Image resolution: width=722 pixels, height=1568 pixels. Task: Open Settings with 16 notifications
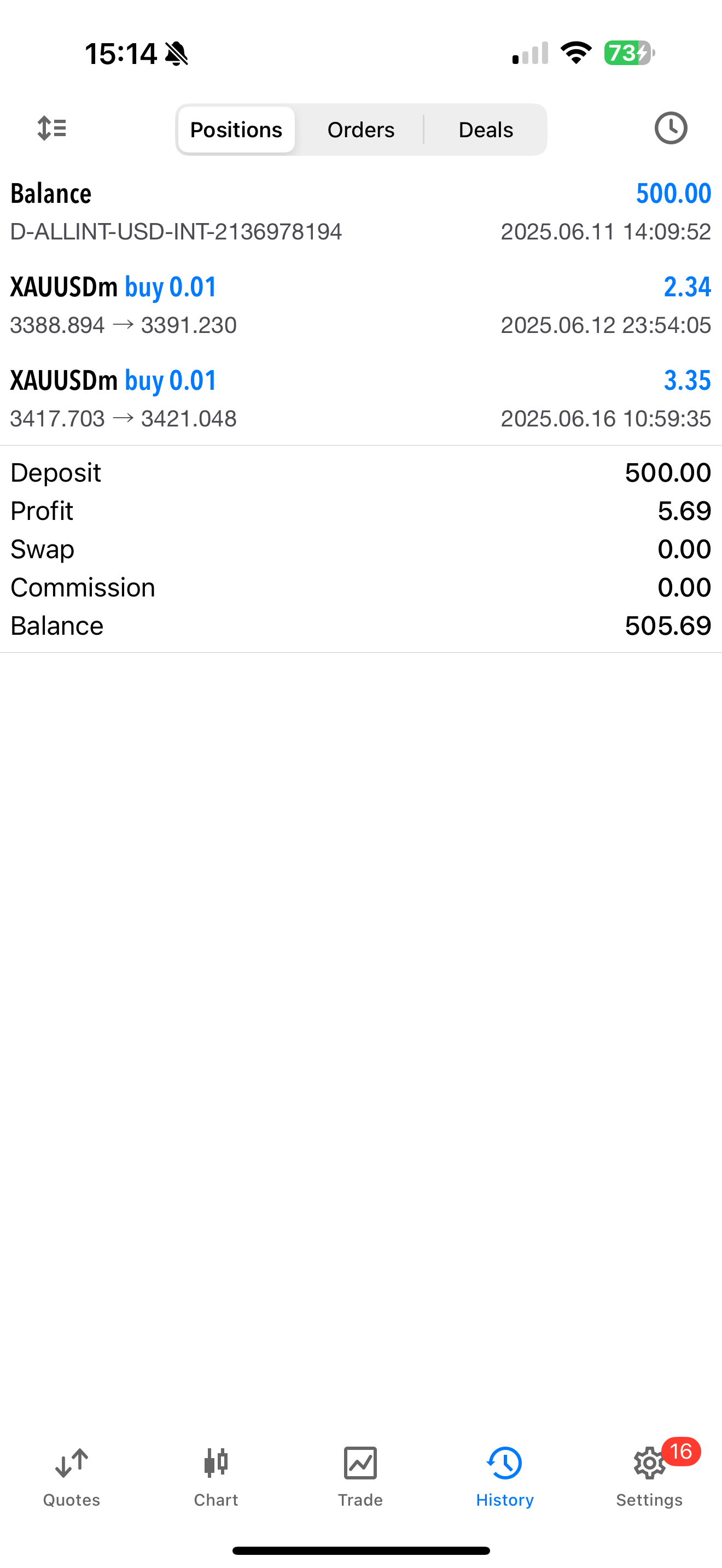pos(650,1477)
